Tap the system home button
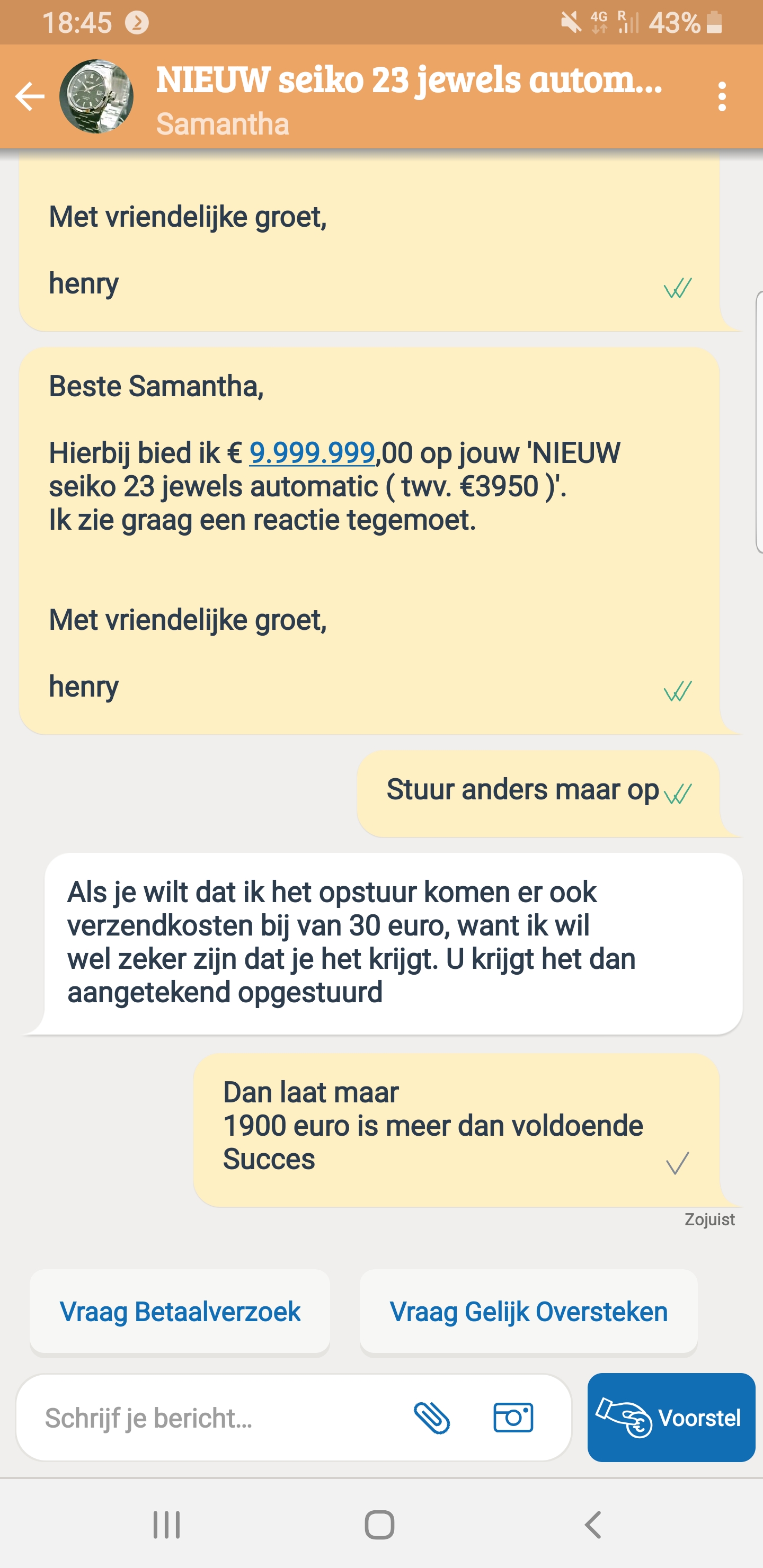The height and width of the screenshot is (1568, 763). coord(379,1525)
